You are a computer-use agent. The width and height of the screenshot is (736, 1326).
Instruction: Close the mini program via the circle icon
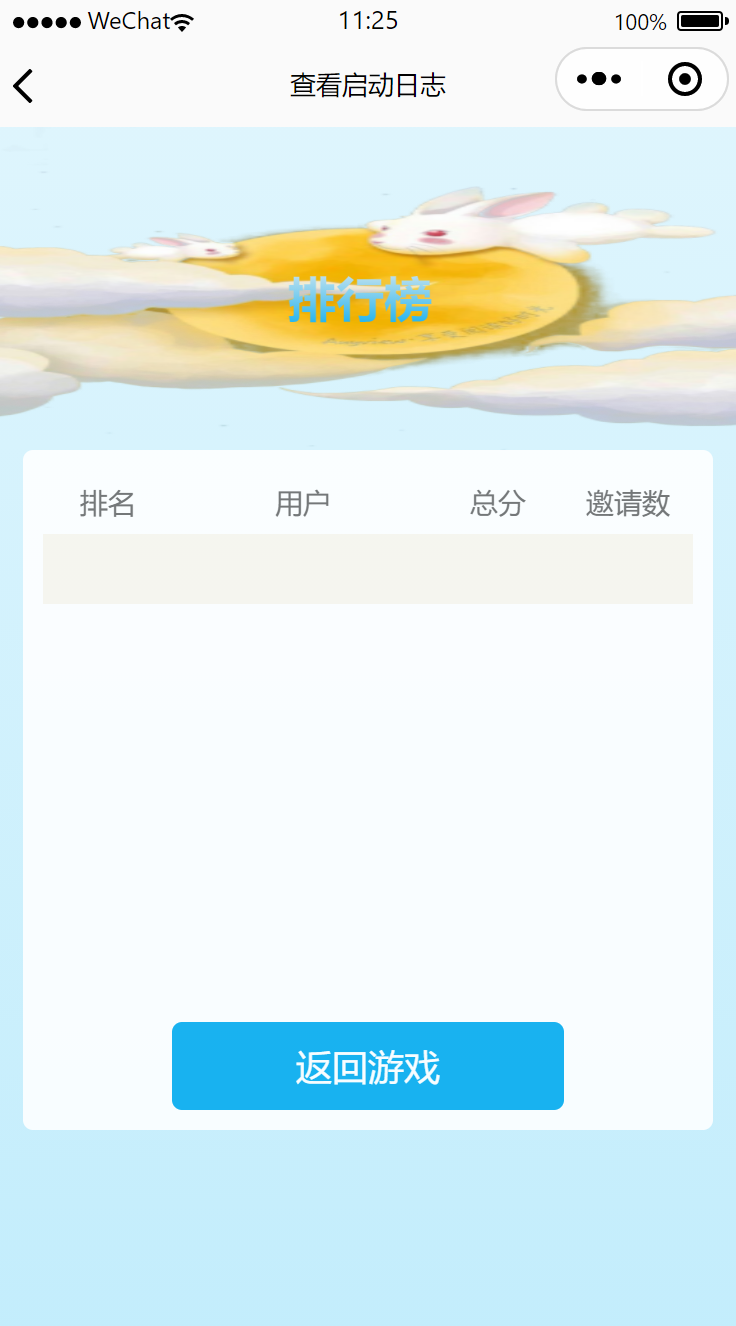coord(685,79)
